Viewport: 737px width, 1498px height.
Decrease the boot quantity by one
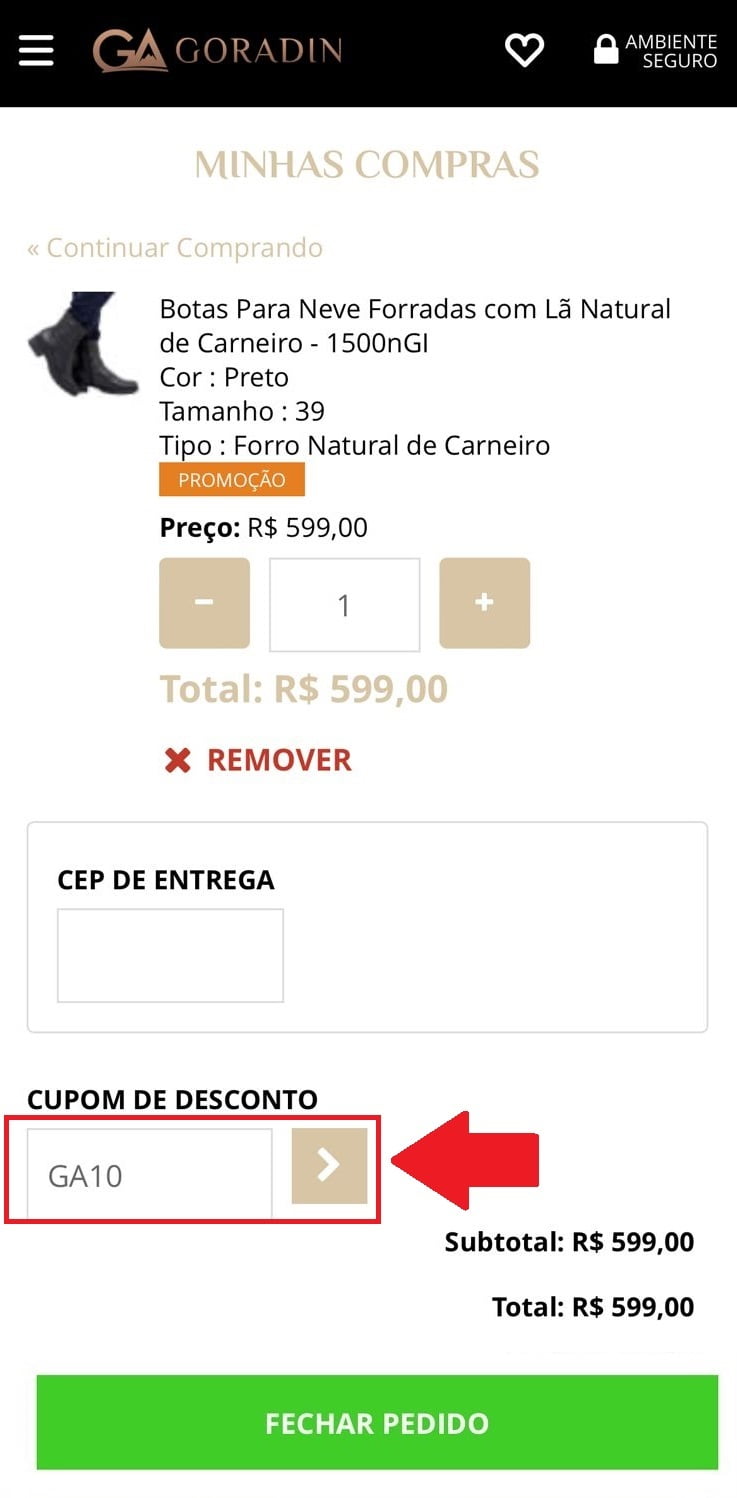[204, 603]
